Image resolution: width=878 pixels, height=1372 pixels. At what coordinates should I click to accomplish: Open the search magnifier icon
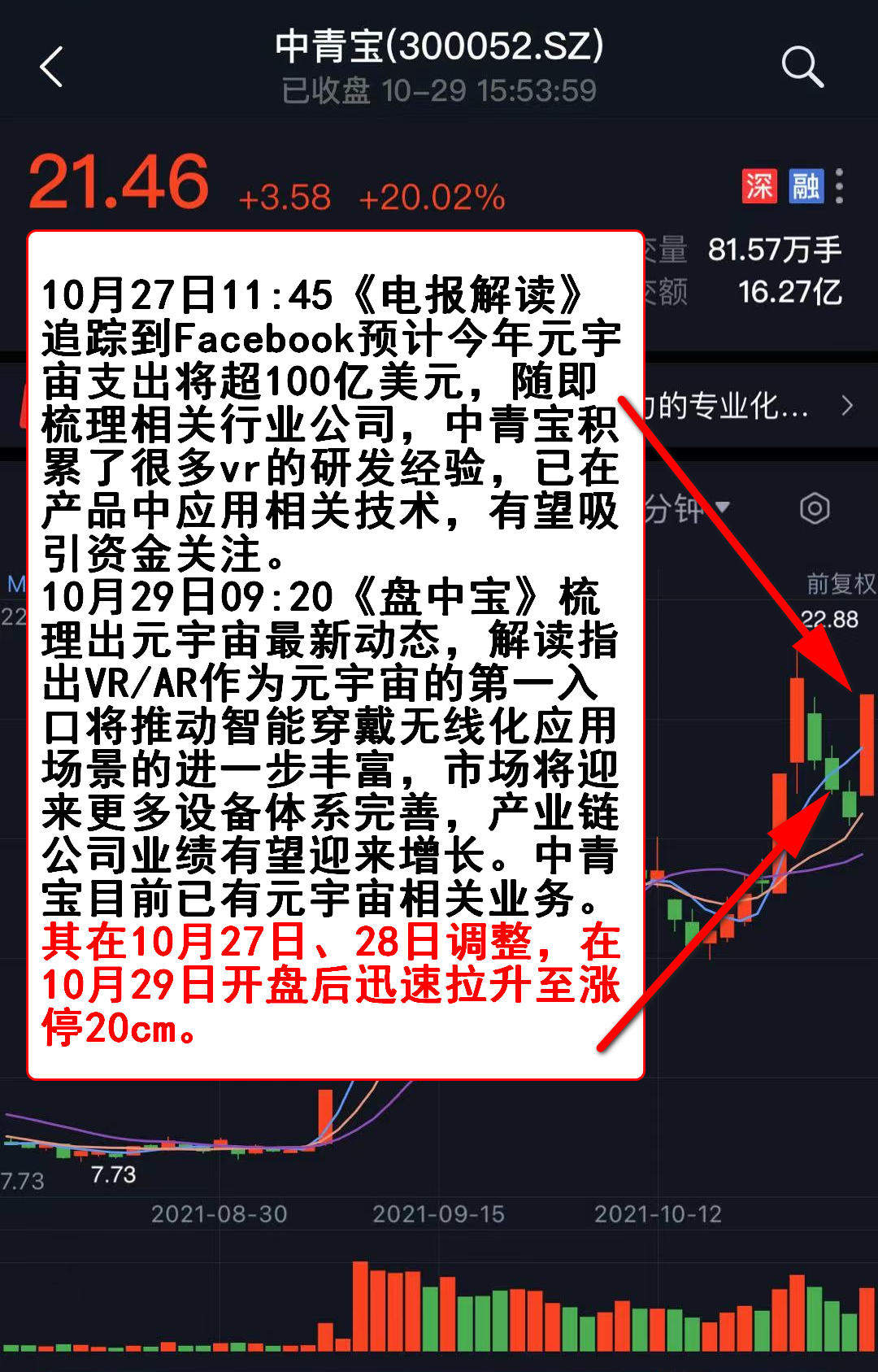pyautogui.click(x=802, y=67)
